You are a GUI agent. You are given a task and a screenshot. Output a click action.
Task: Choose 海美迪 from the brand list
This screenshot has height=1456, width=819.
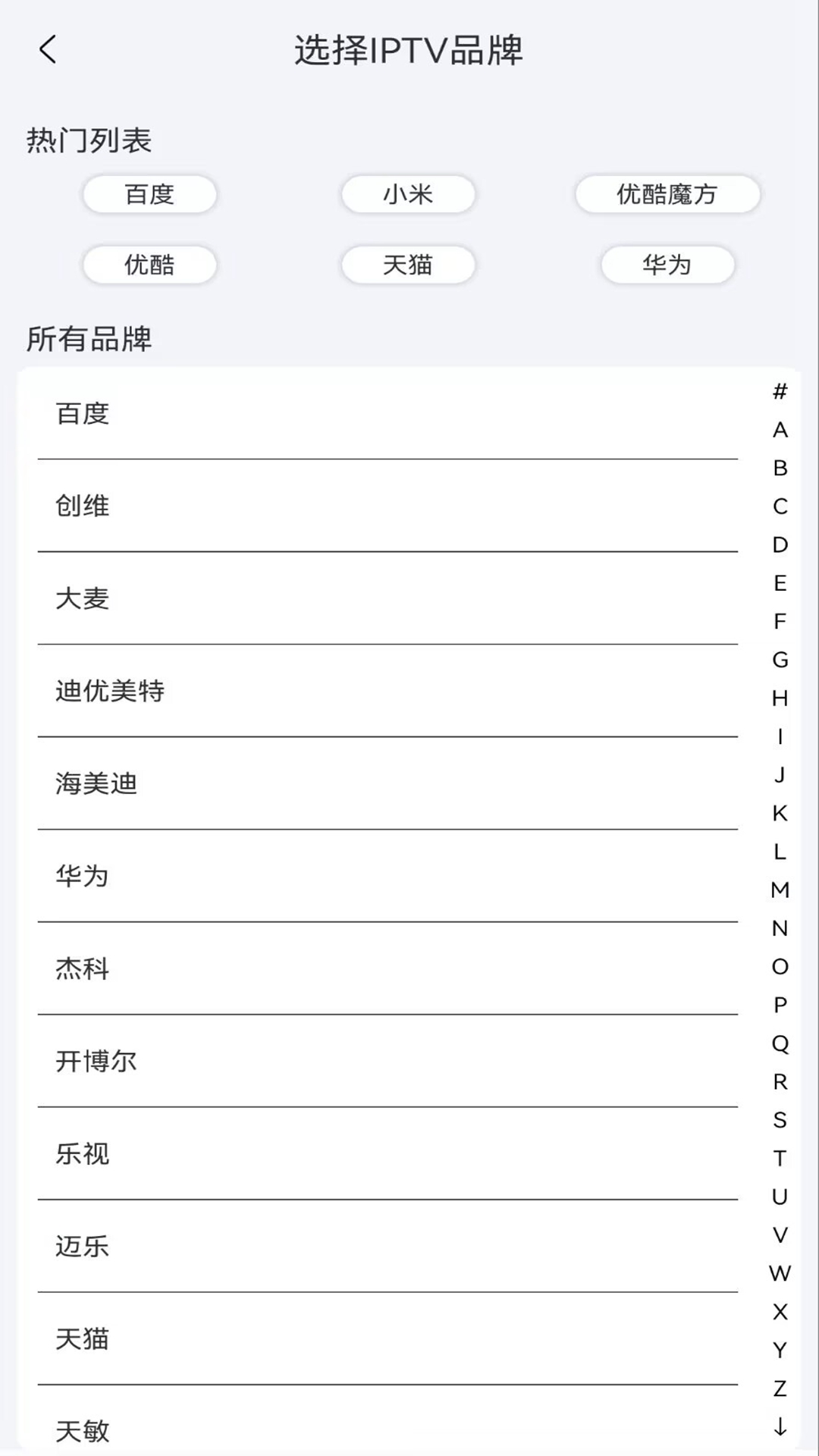pos(388,783)
